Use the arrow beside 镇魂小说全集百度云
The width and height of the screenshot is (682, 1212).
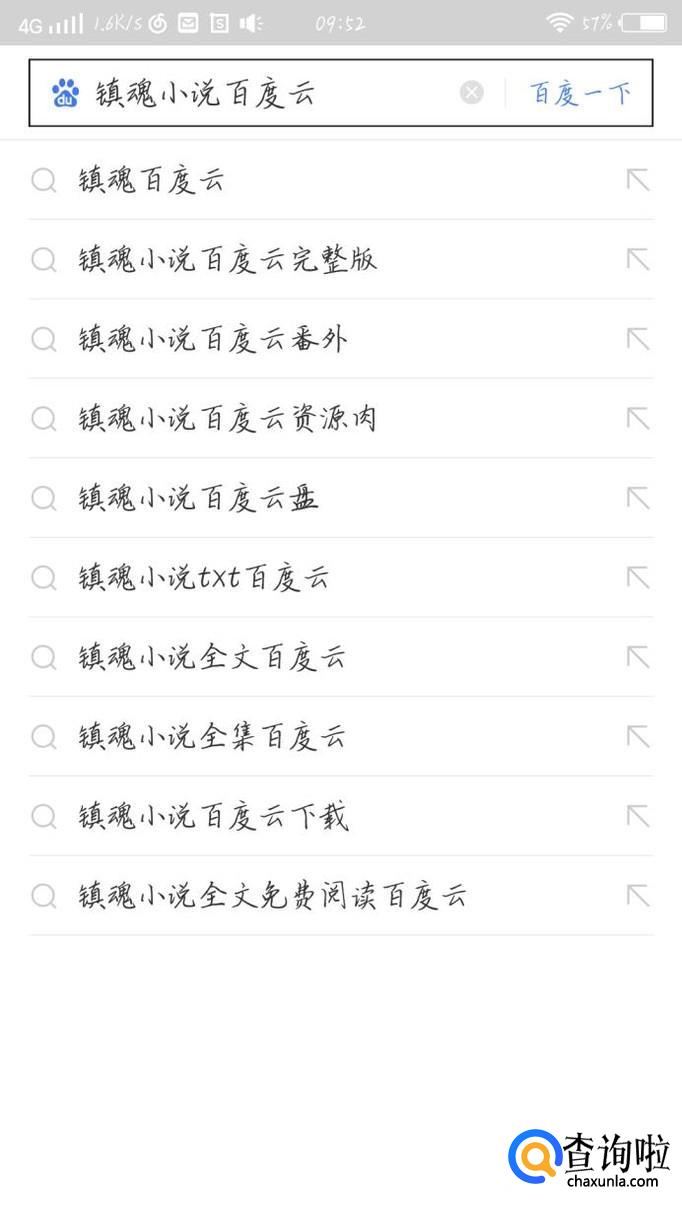tap(637, 737)
